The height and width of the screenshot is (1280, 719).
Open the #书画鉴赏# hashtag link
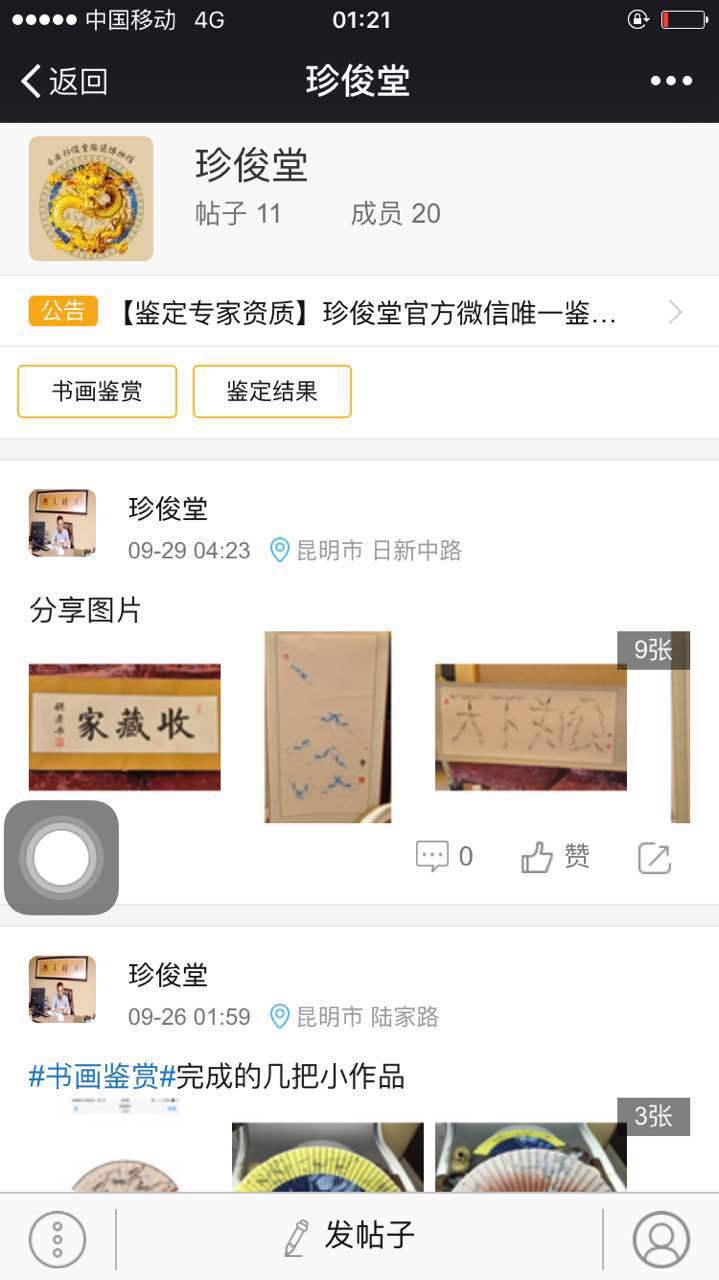coord(102,1077)
